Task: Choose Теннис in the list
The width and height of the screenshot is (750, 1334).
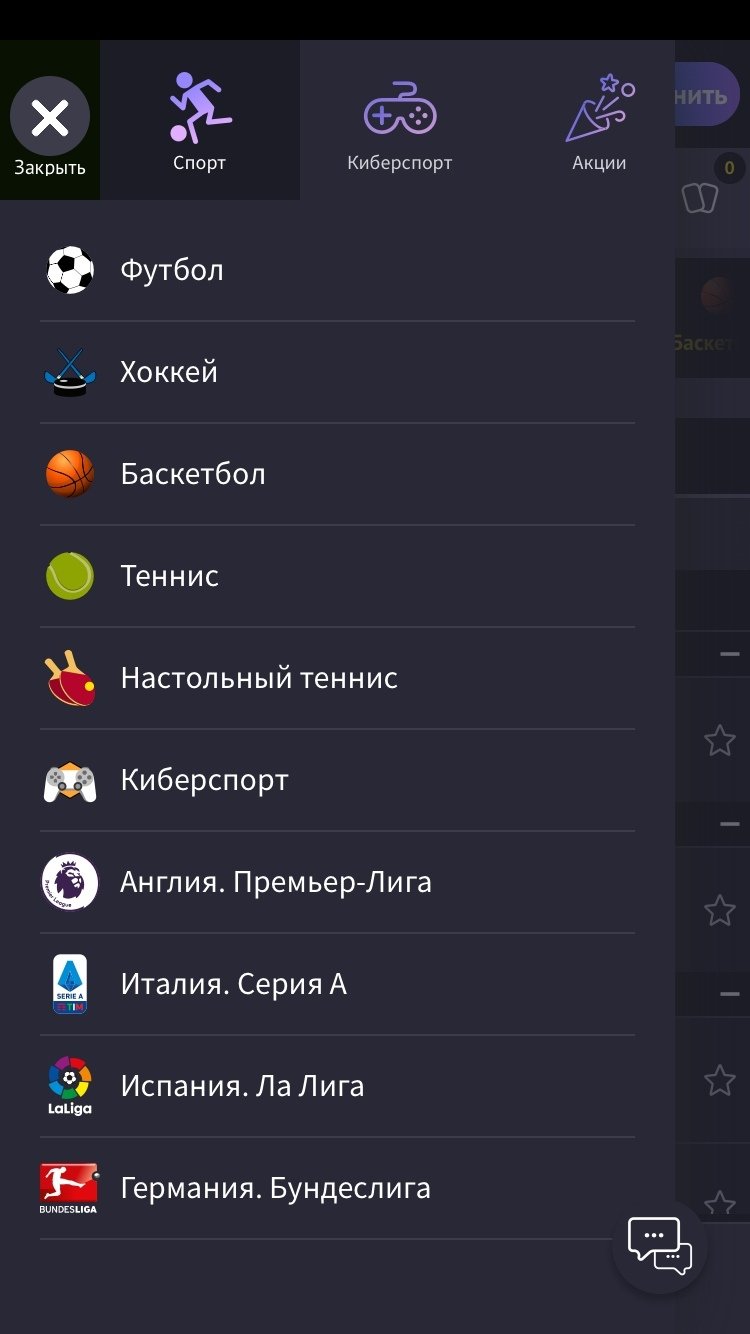Action: coord(337,576)
